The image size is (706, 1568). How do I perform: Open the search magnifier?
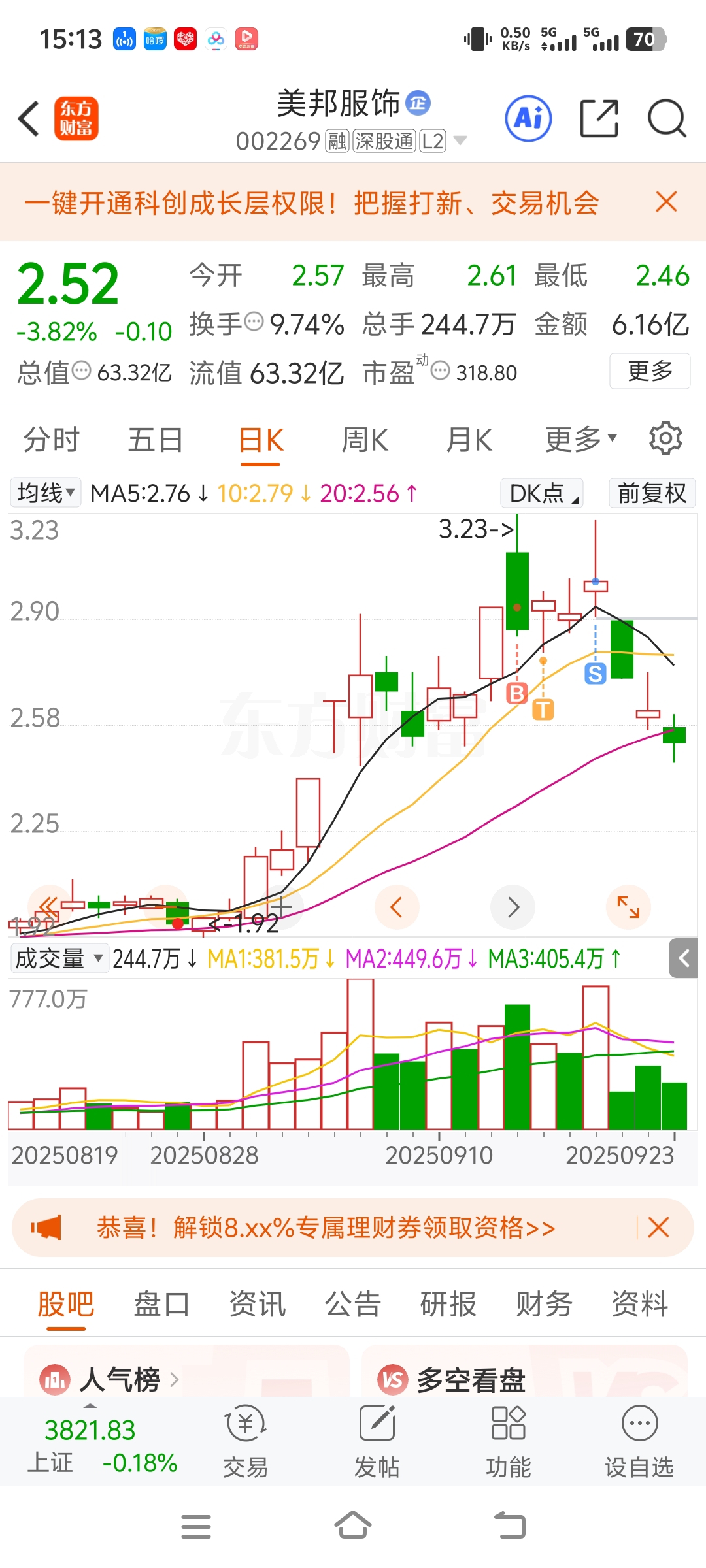666,119
